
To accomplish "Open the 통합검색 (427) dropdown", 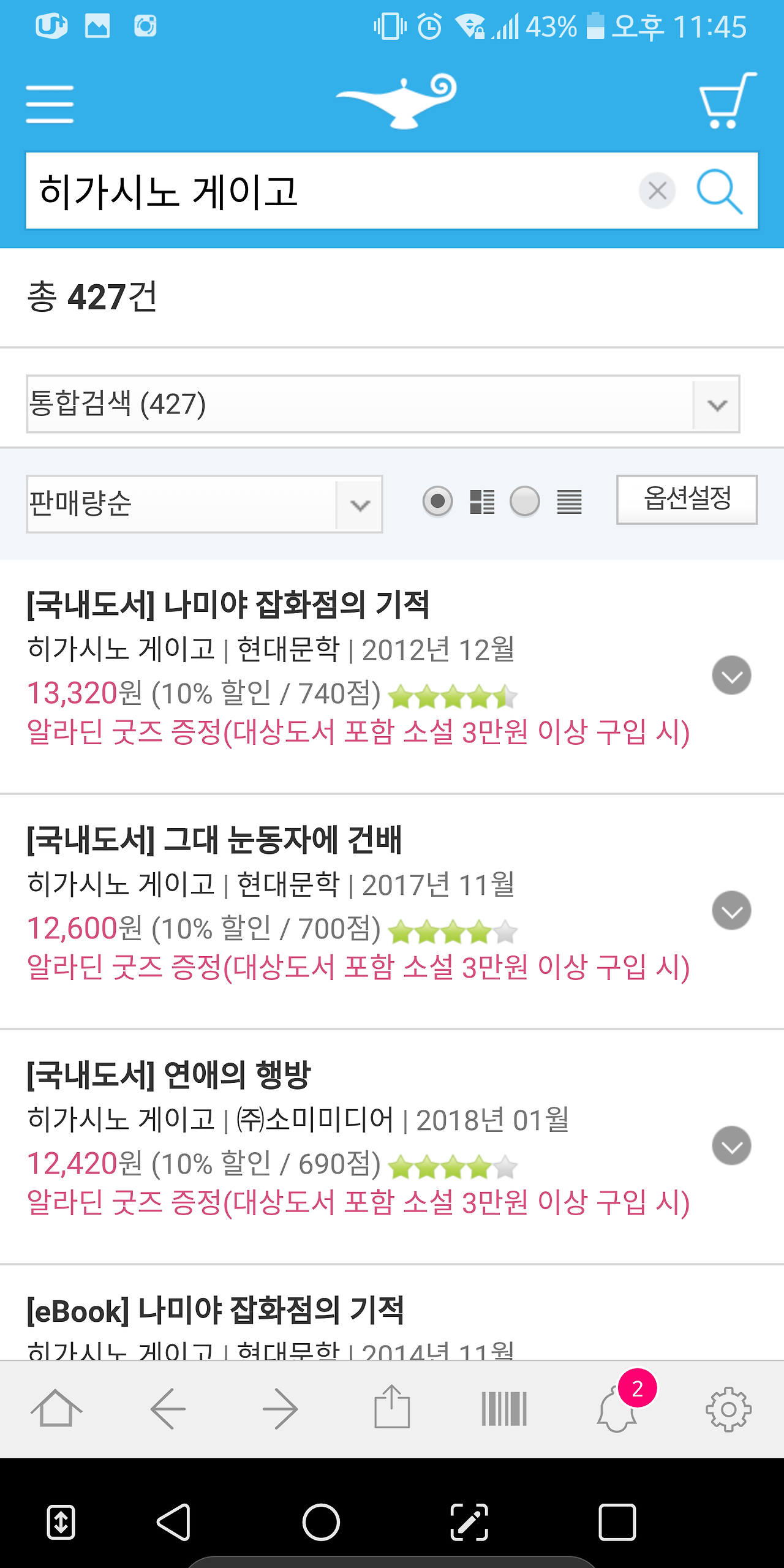I will point(383,404).
